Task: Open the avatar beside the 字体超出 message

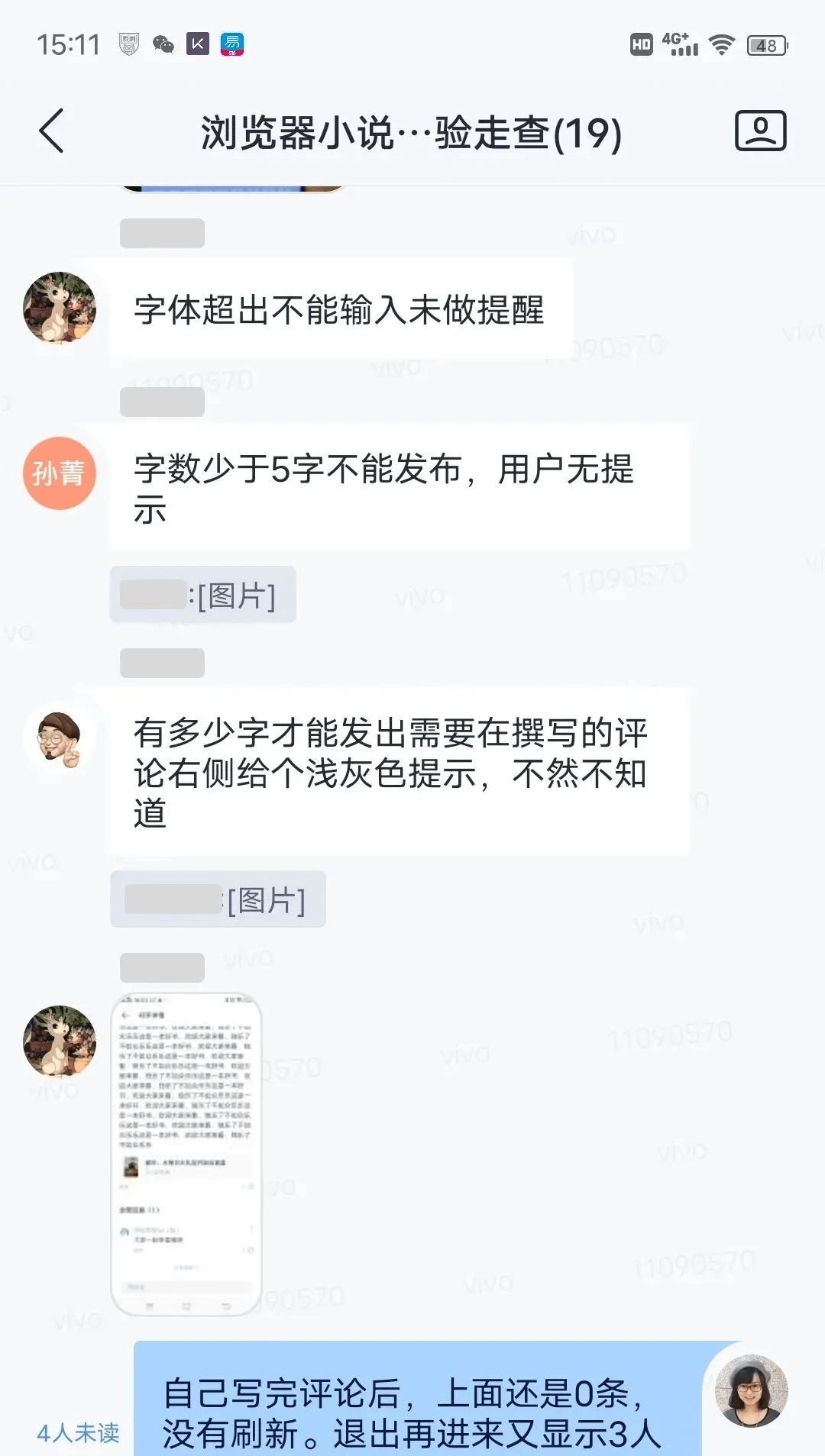Action: [60, 308]
